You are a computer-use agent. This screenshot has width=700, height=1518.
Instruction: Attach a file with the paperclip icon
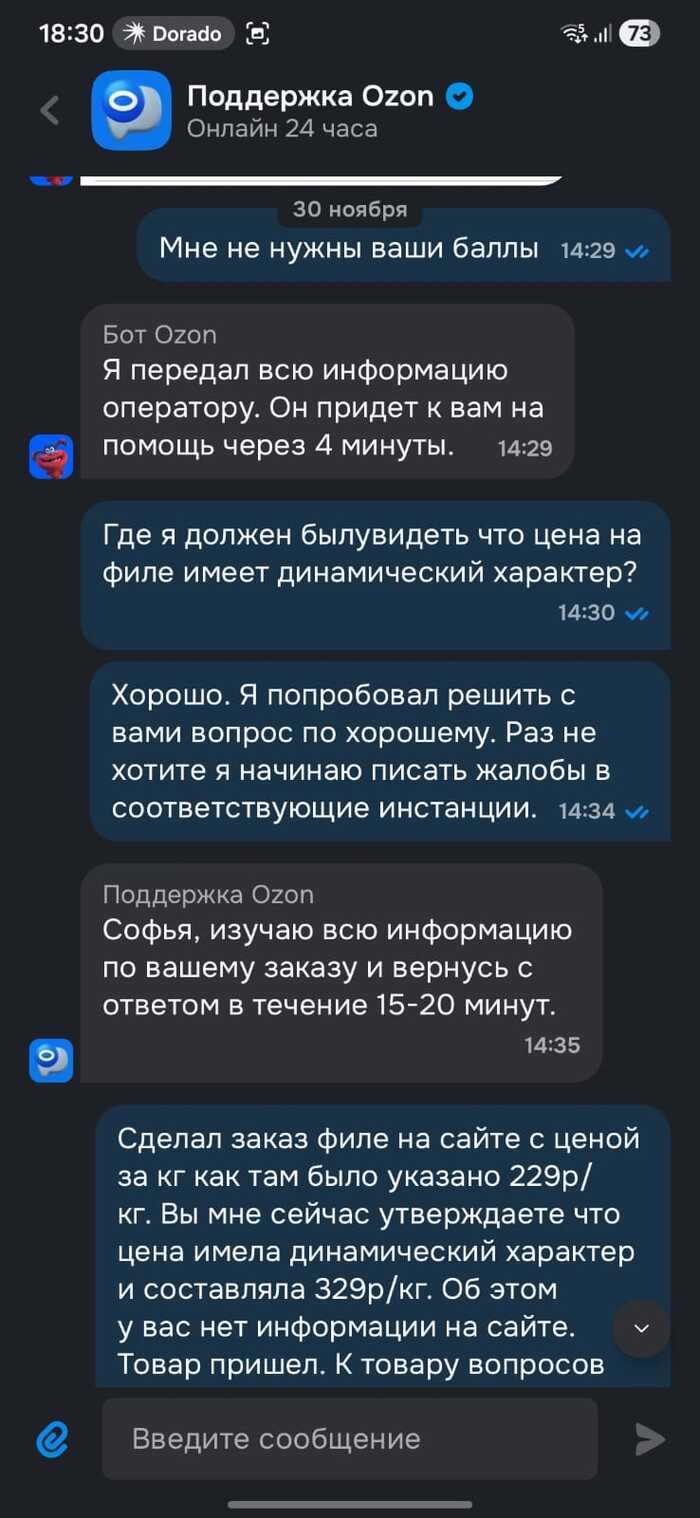click(x=51, y=1439)
